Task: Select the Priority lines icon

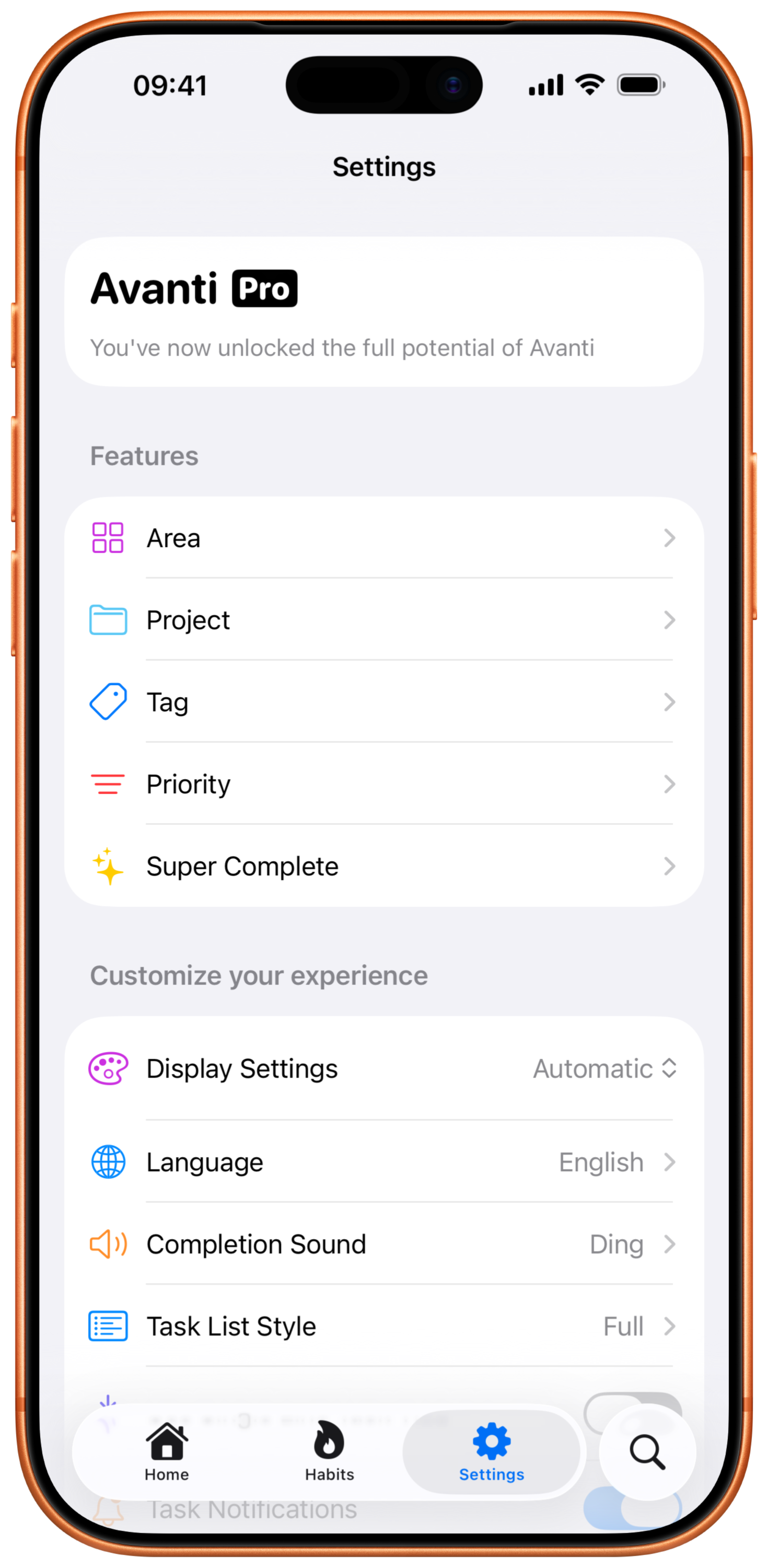Action: click(107, 784)
